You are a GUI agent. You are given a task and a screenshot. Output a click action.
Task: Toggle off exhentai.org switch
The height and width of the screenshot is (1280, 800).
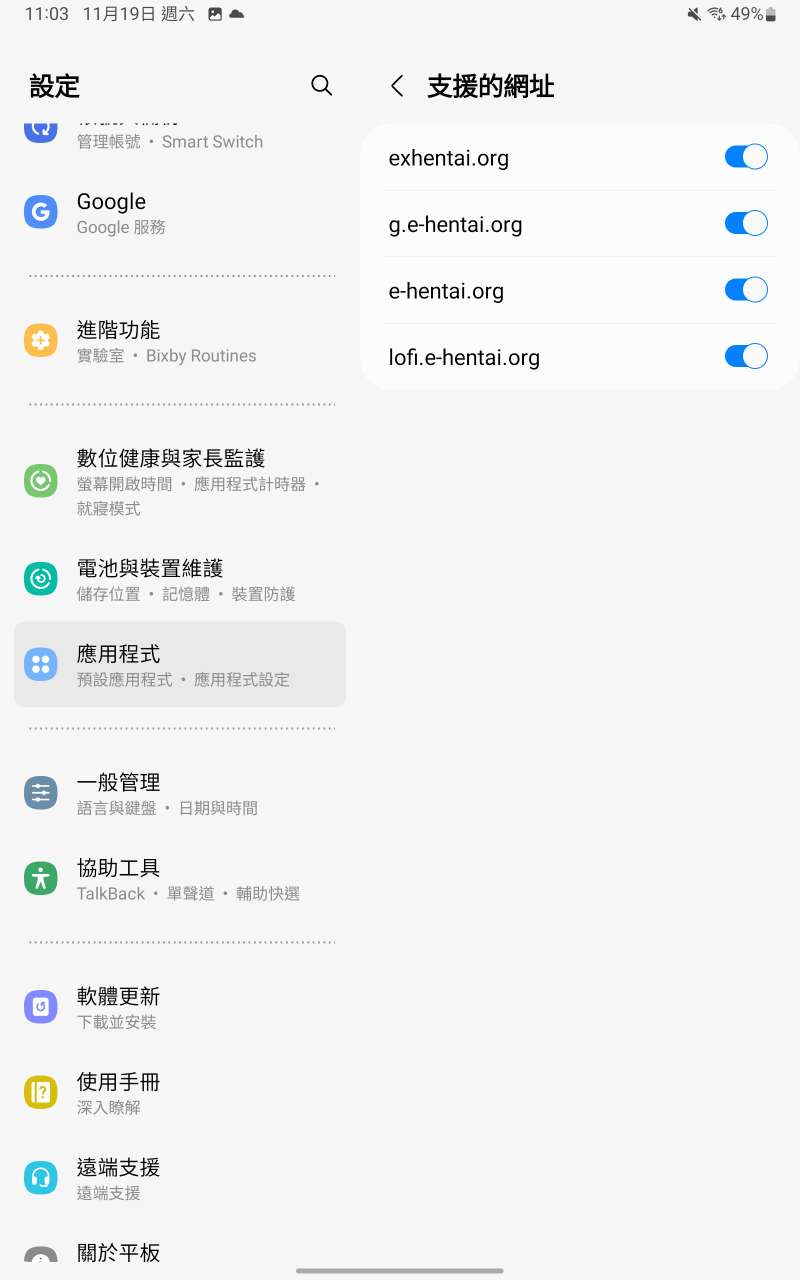pyautogui.click(x=746, y=157)
